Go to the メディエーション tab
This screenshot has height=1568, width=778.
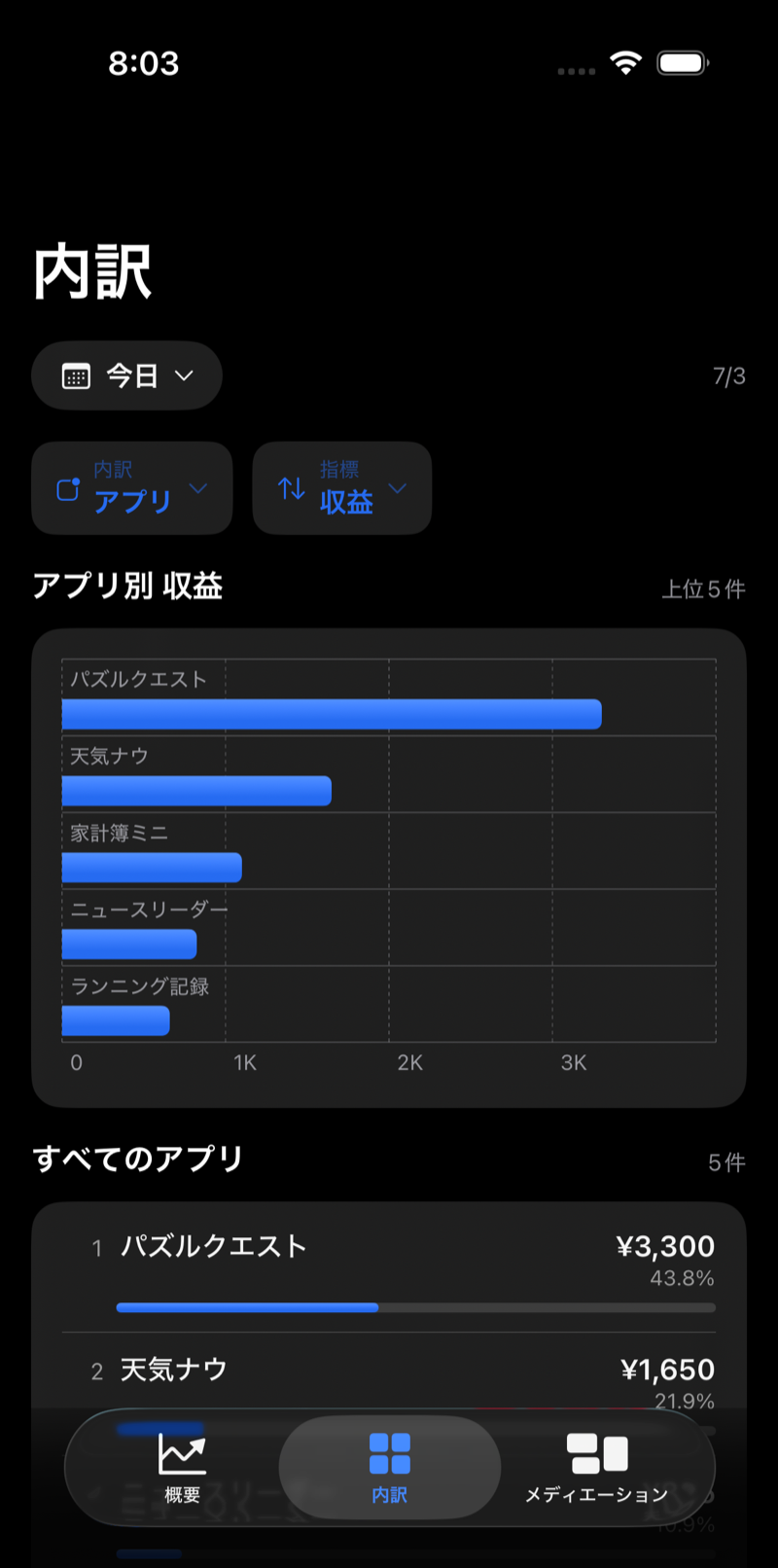tap(597, 1467)
